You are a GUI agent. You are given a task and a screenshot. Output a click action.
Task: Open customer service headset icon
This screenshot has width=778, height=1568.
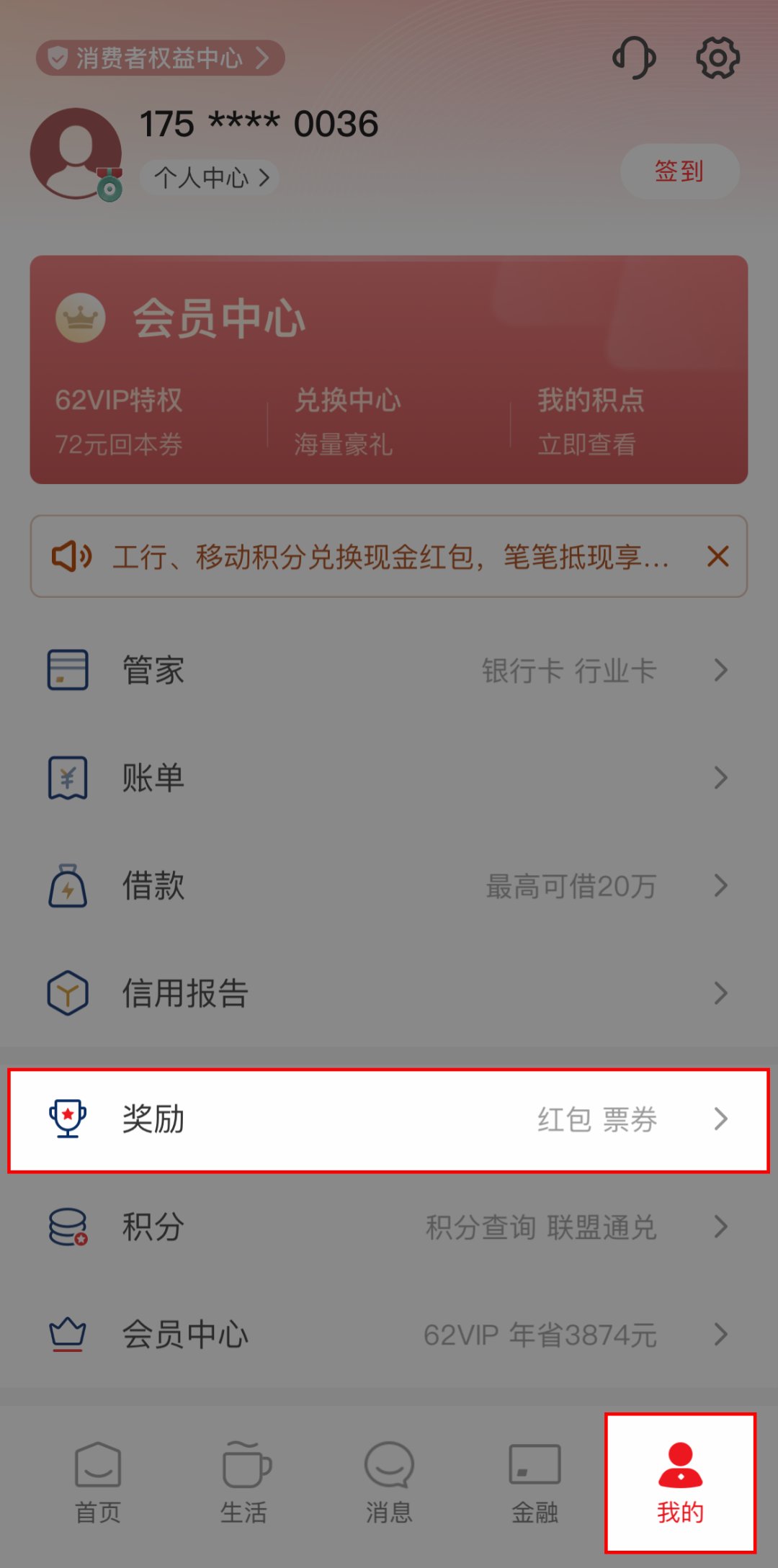[x=634, y=58]
